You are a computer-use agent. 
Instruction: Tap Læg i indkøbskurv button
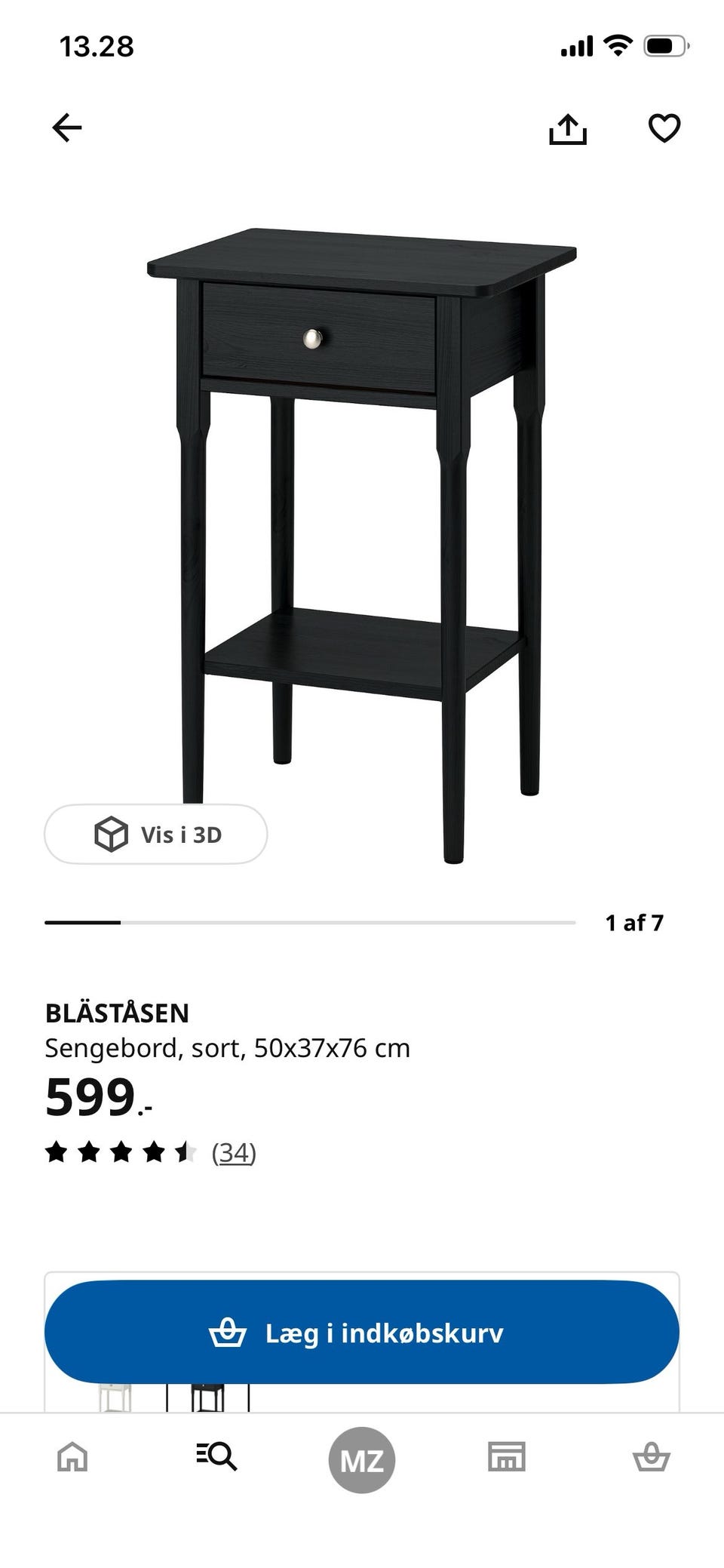(x=362, y=1332)
